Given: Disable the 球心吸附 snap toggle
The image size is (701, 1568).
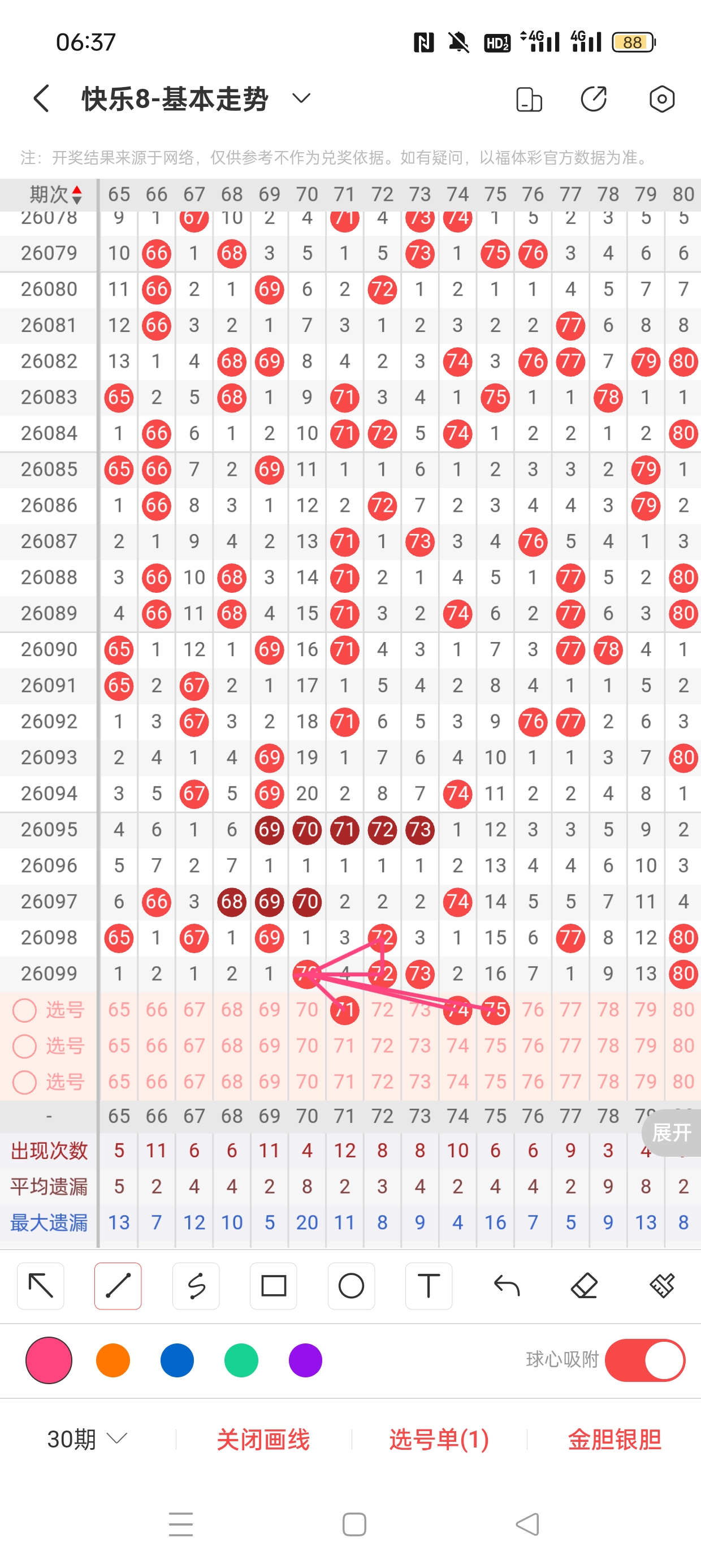Looking at the screenshot, I should (x=645, y=1360).
